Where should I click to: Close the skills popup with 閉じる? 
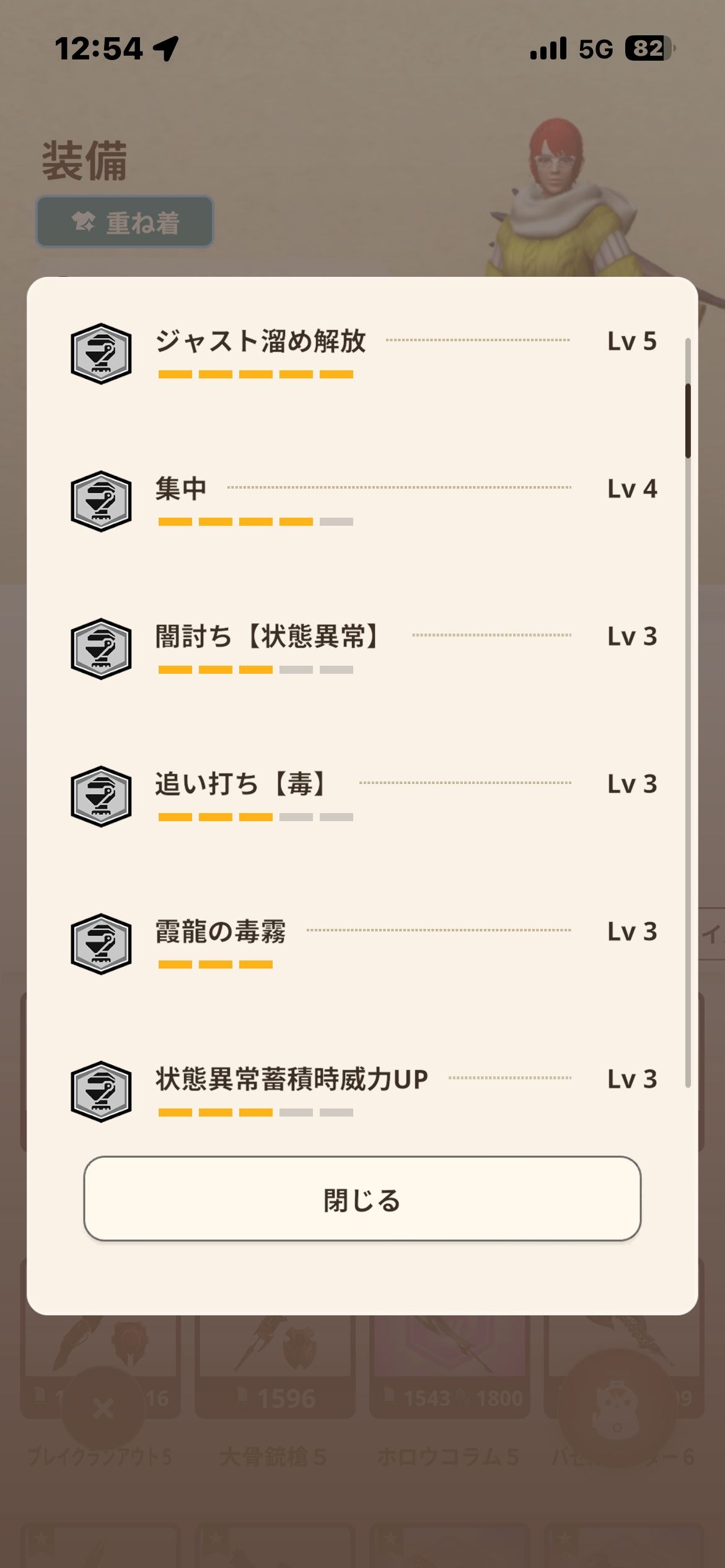pos(362,1200)
